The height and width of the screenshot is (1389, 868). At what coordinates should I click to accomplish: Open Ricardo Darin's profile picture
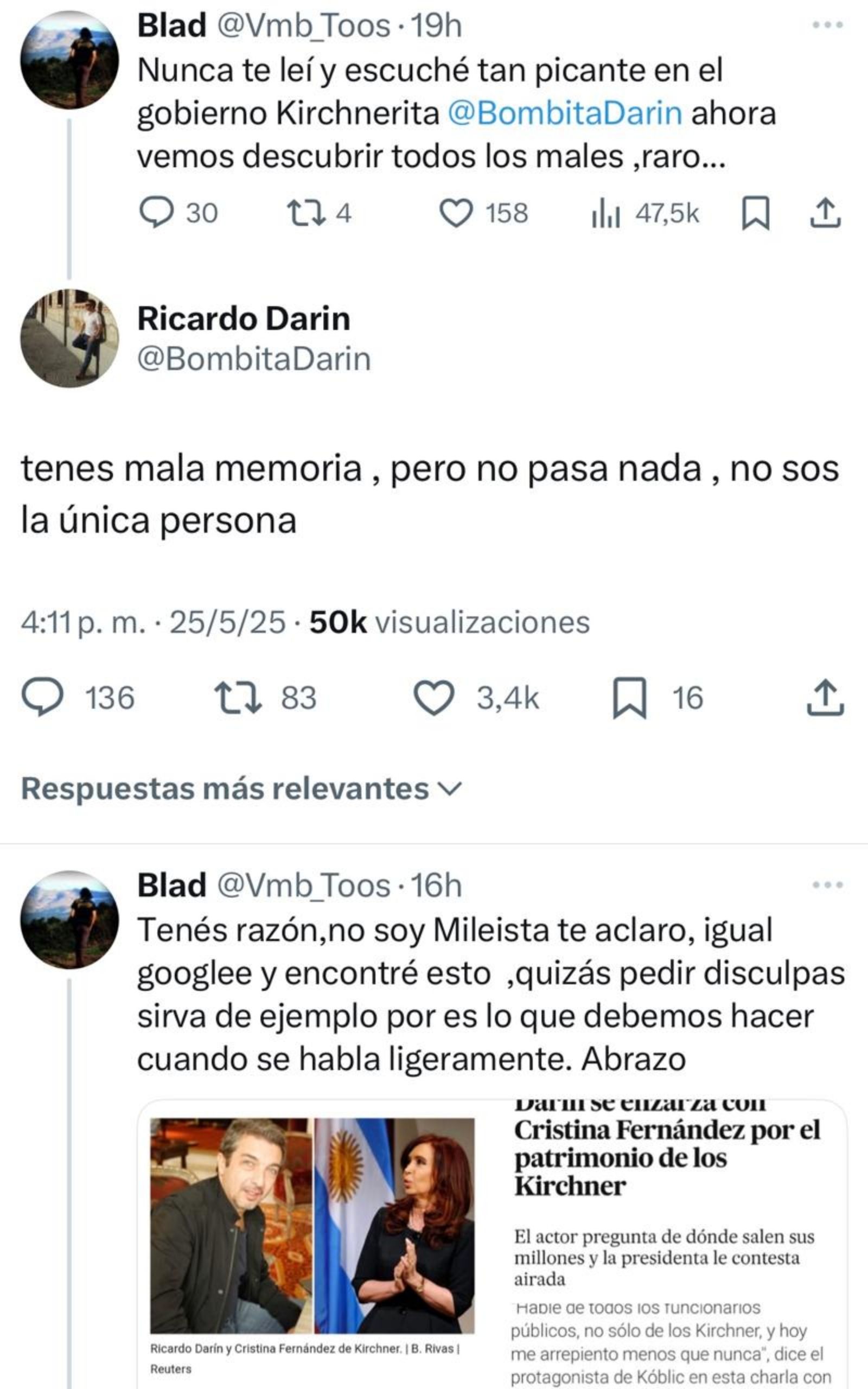click(69, 338)
